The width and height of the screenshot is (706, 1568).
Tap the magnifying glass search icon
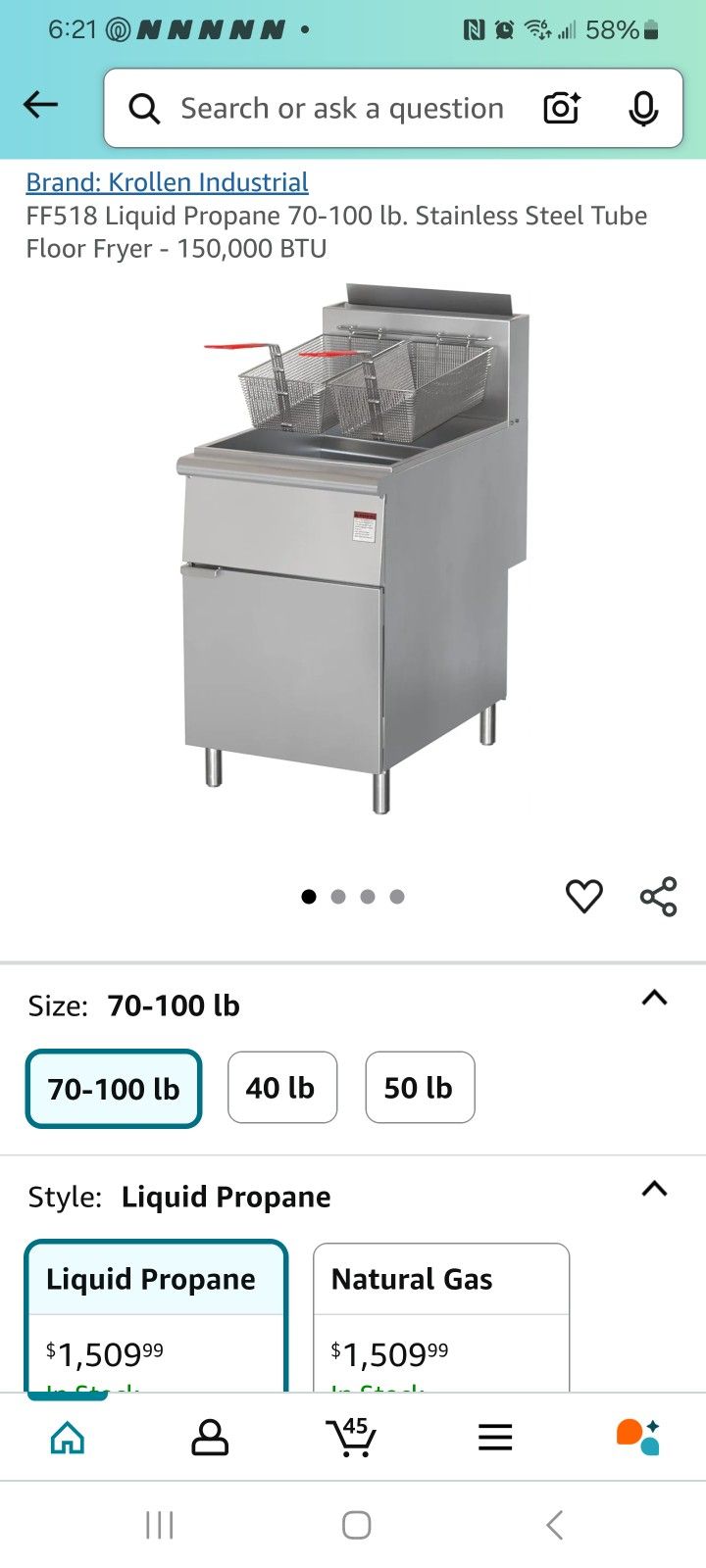[x=143, y=108]
